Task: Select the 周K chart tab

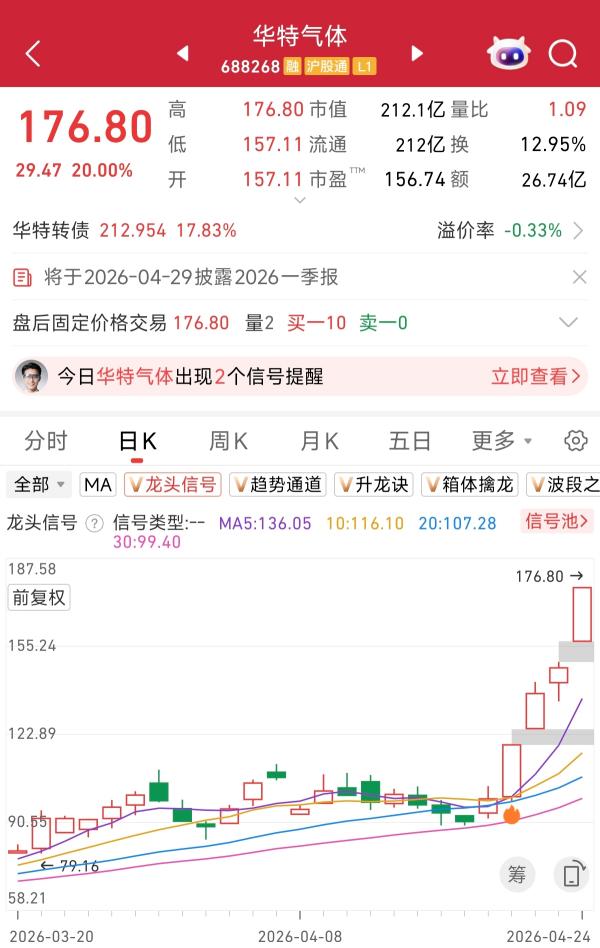Action: point(228,441)
